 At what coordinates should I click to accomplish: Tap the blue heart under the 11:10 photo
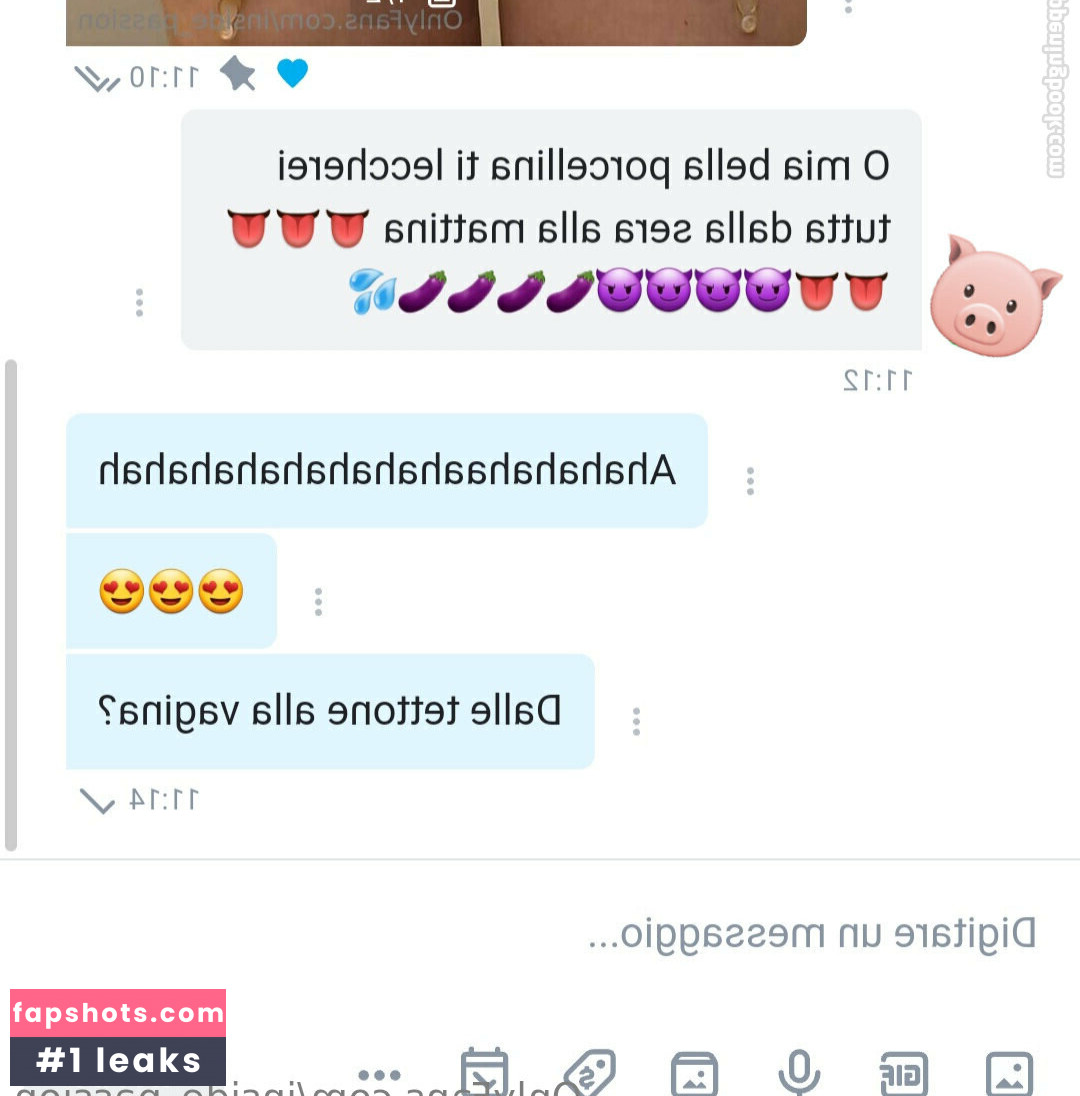click(292, 73)
